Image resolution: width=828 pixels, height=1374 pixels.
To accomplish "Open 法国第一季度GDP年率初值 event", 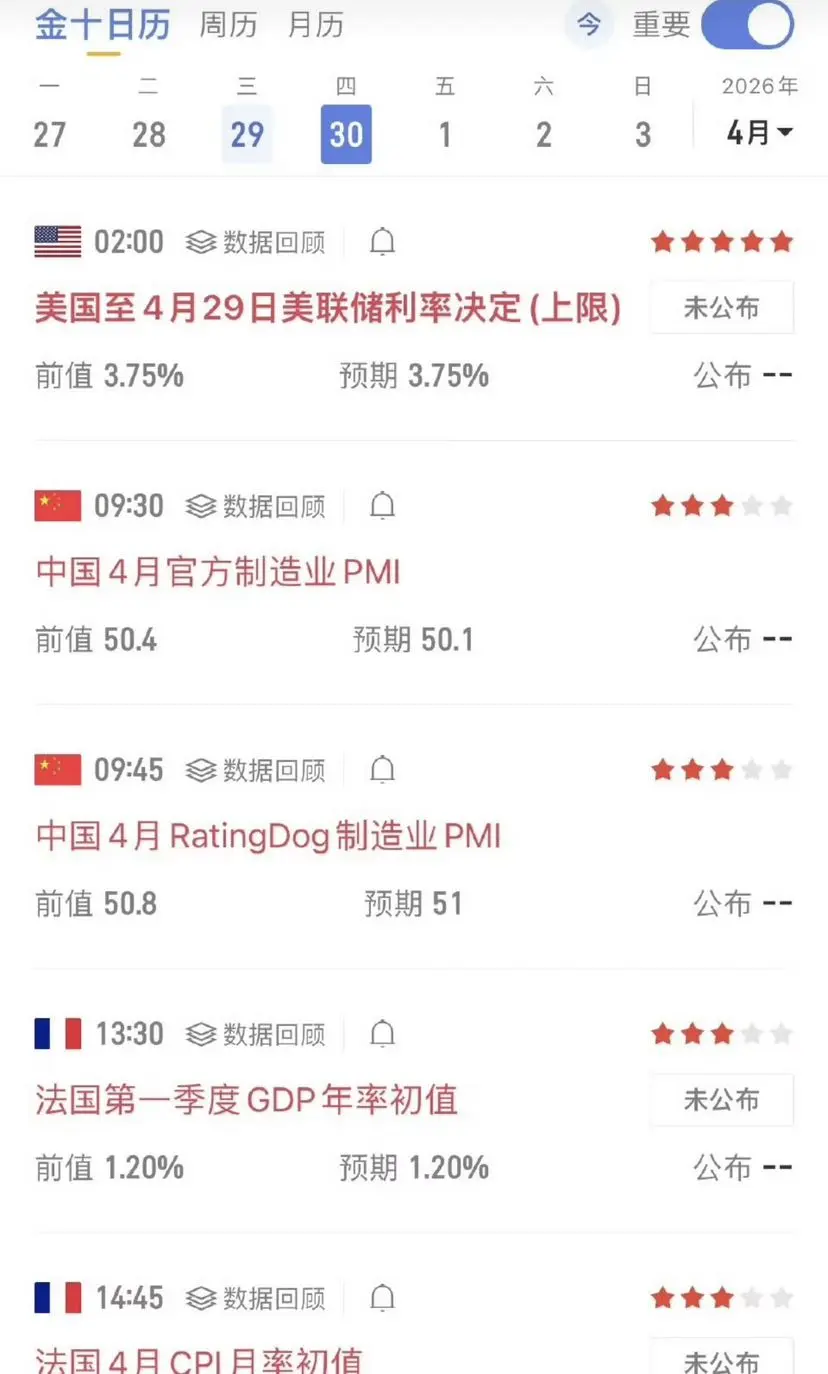I will [246, 1100].
